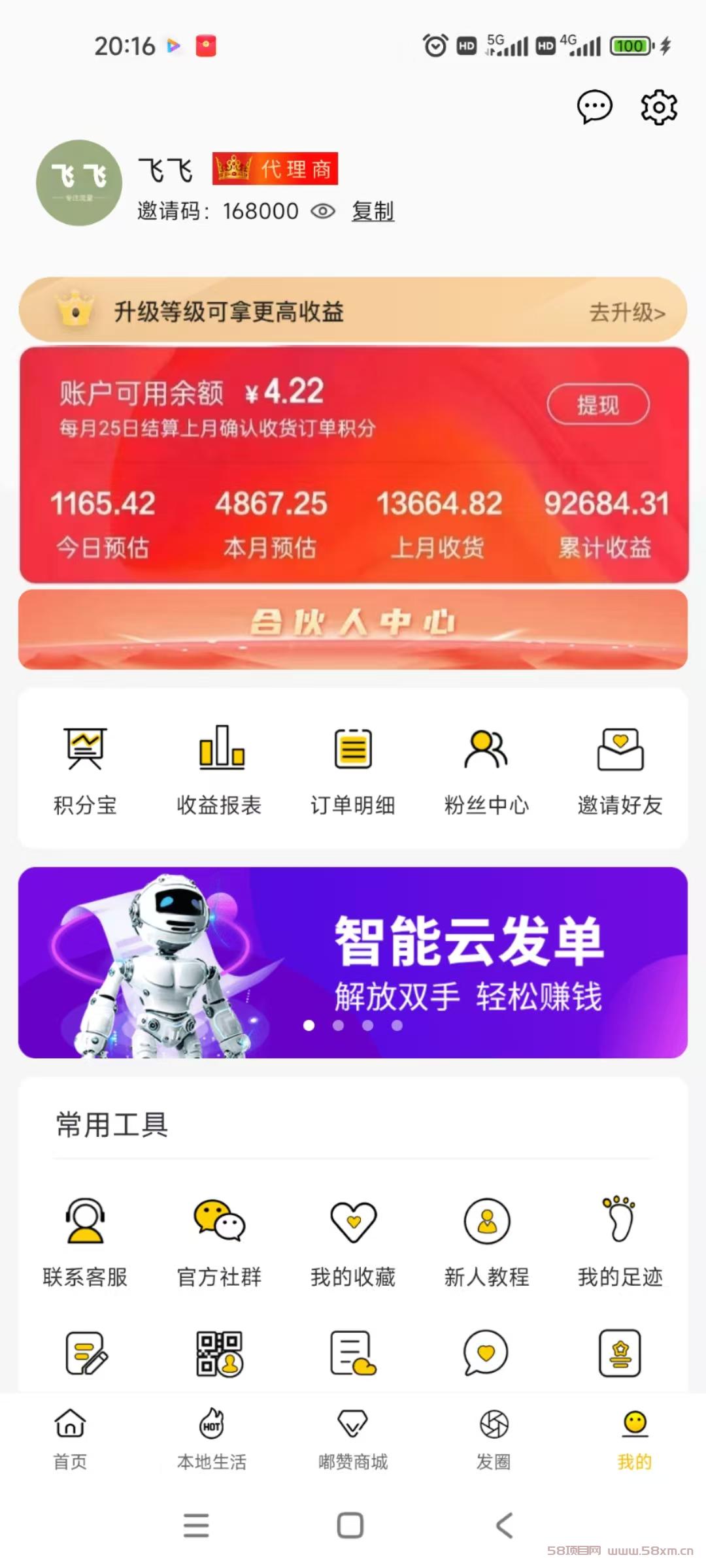Toggle invitation code visibility eye icon
Screen dimensions: 706x1568
323,211
